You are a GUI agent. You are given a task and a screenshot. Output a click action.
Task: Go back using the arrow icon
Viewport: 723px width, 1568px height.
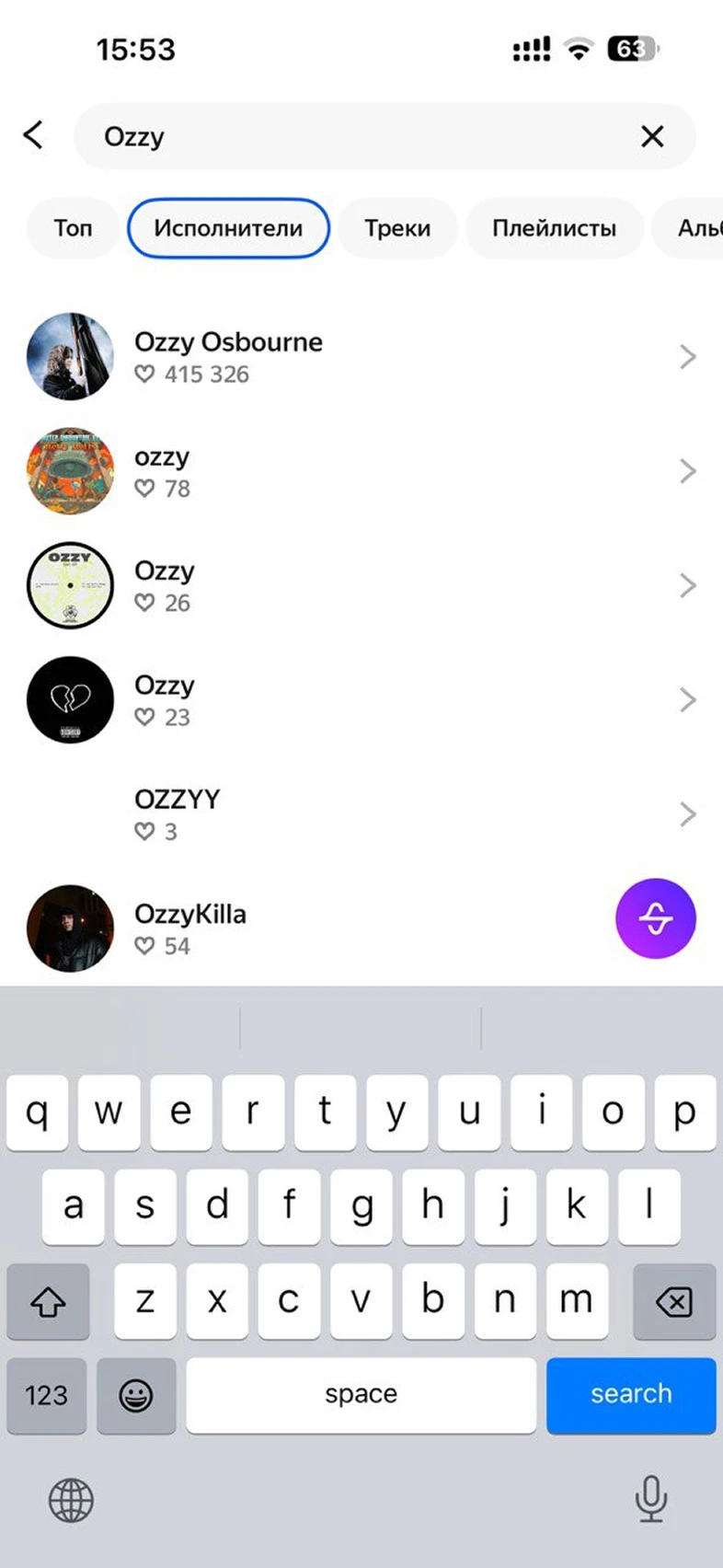[x=34, y=135]
